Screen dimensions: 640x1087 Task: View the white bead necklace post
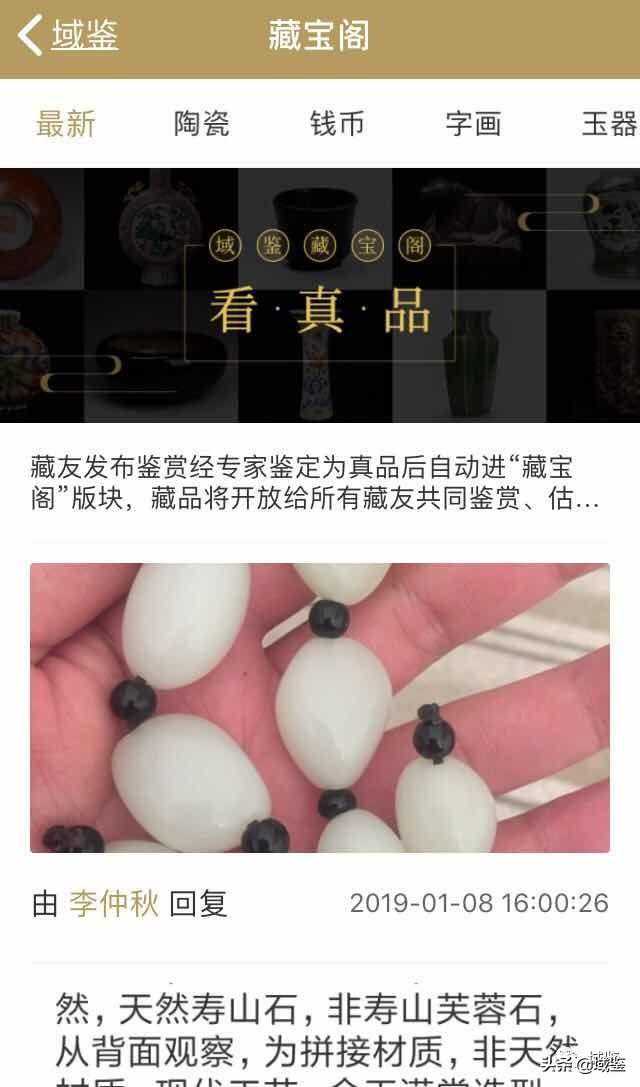(320, 707)
